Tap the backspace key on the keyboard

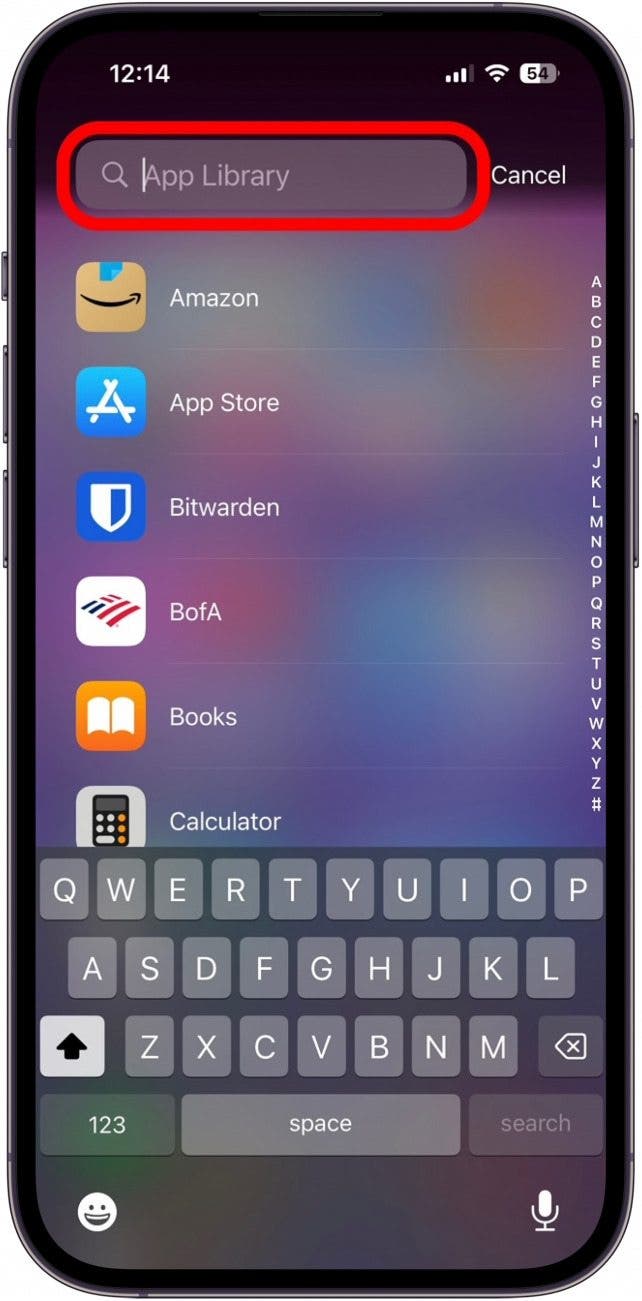[x=570, y=1047]
